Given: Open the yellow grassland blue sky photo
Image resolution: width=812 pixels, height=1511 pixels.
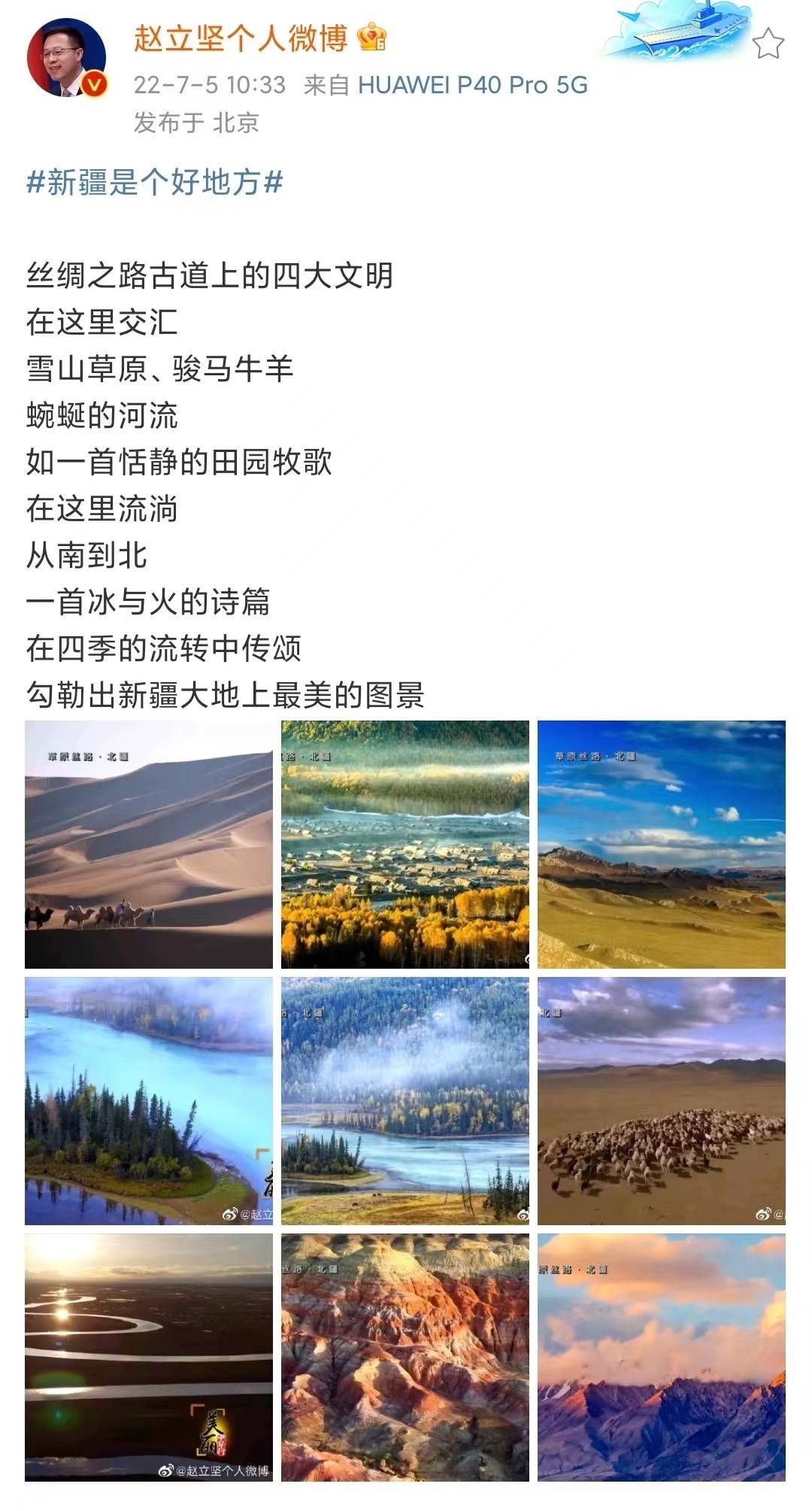Looking at the screenshot, I should point(662,844).
